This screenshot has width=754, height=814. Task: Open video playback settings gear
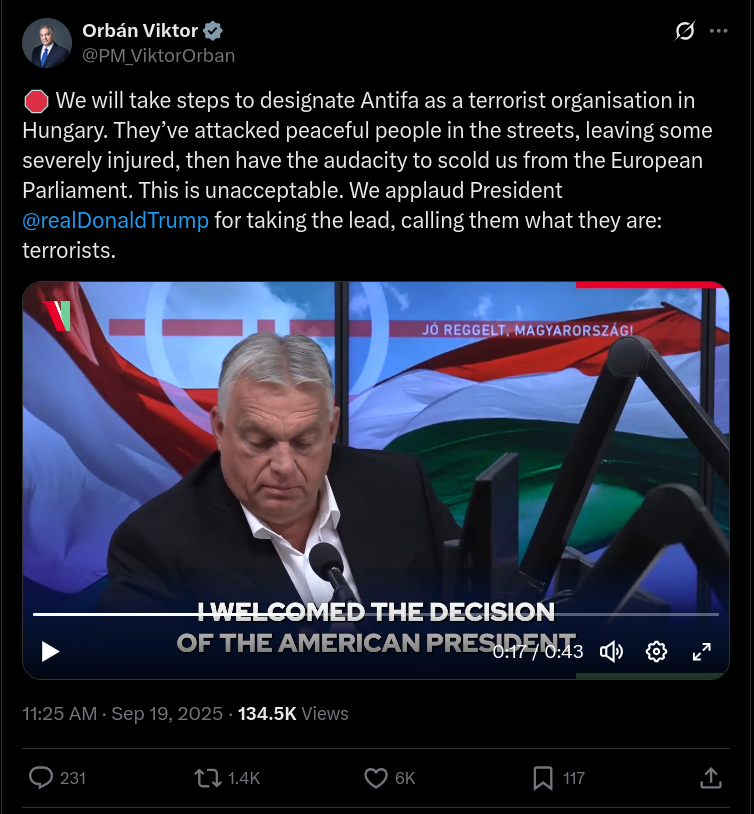pyautogui.click(x=656, y=652)
